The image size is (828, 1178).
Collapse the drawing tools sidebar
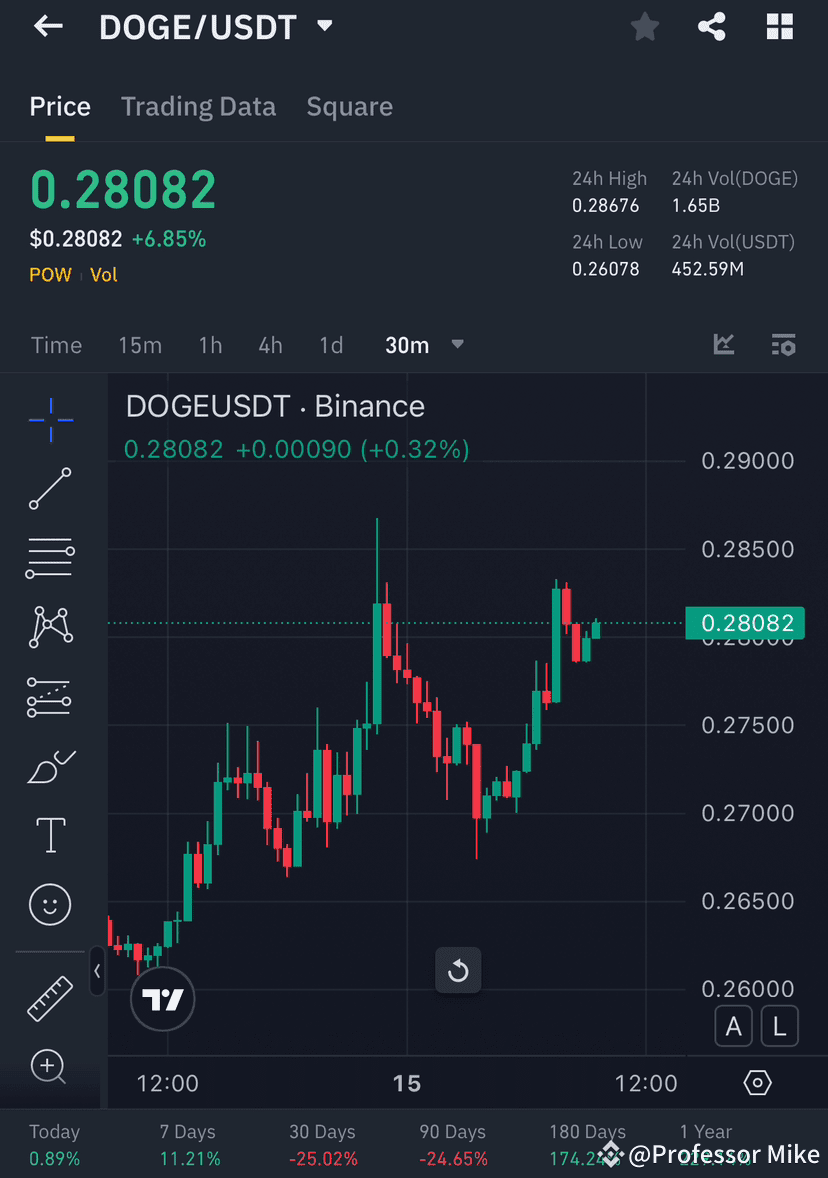(96, 971)
